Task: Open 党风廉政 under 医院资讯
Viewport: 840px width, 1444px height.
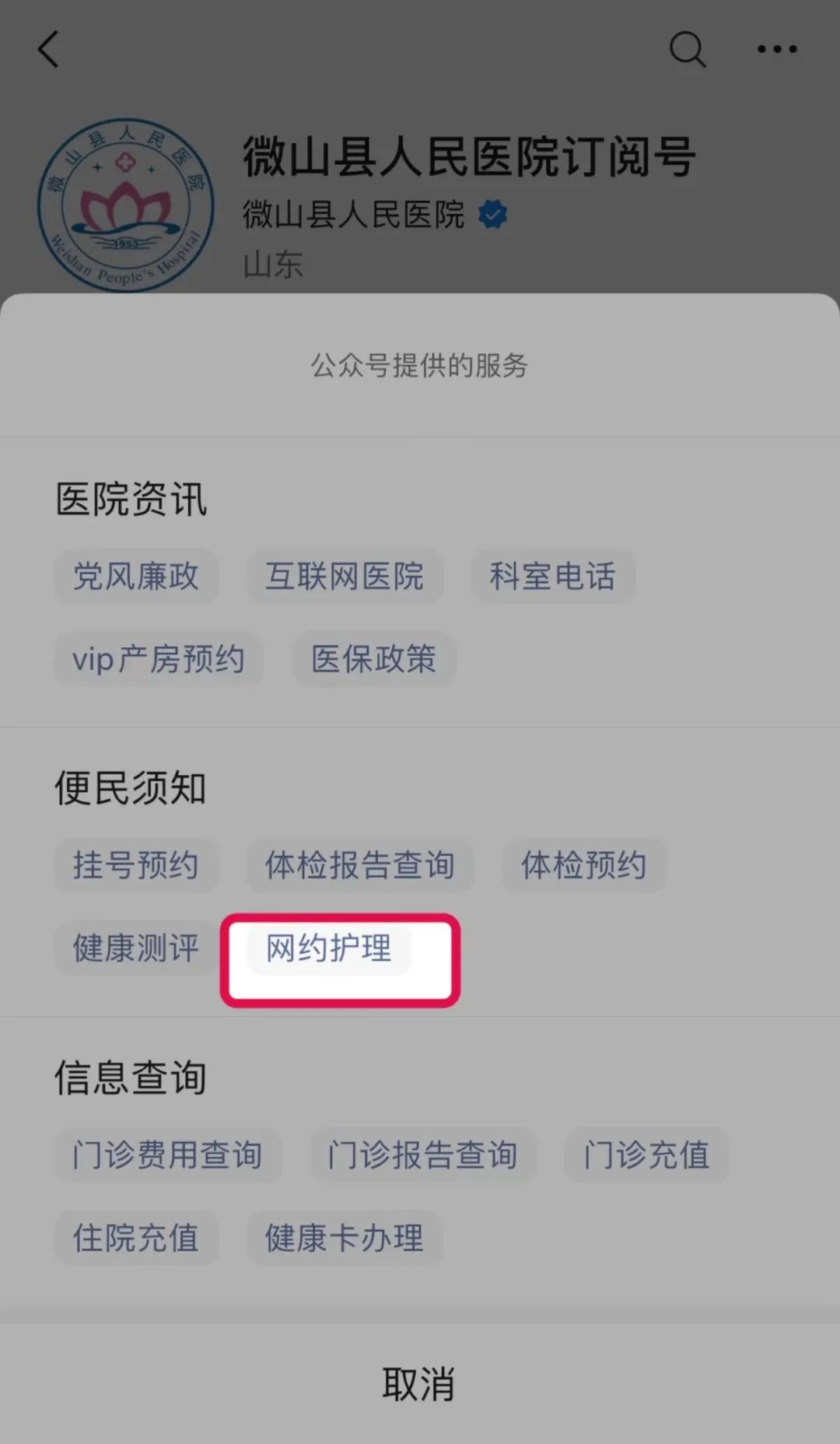Action: point(136,577)
